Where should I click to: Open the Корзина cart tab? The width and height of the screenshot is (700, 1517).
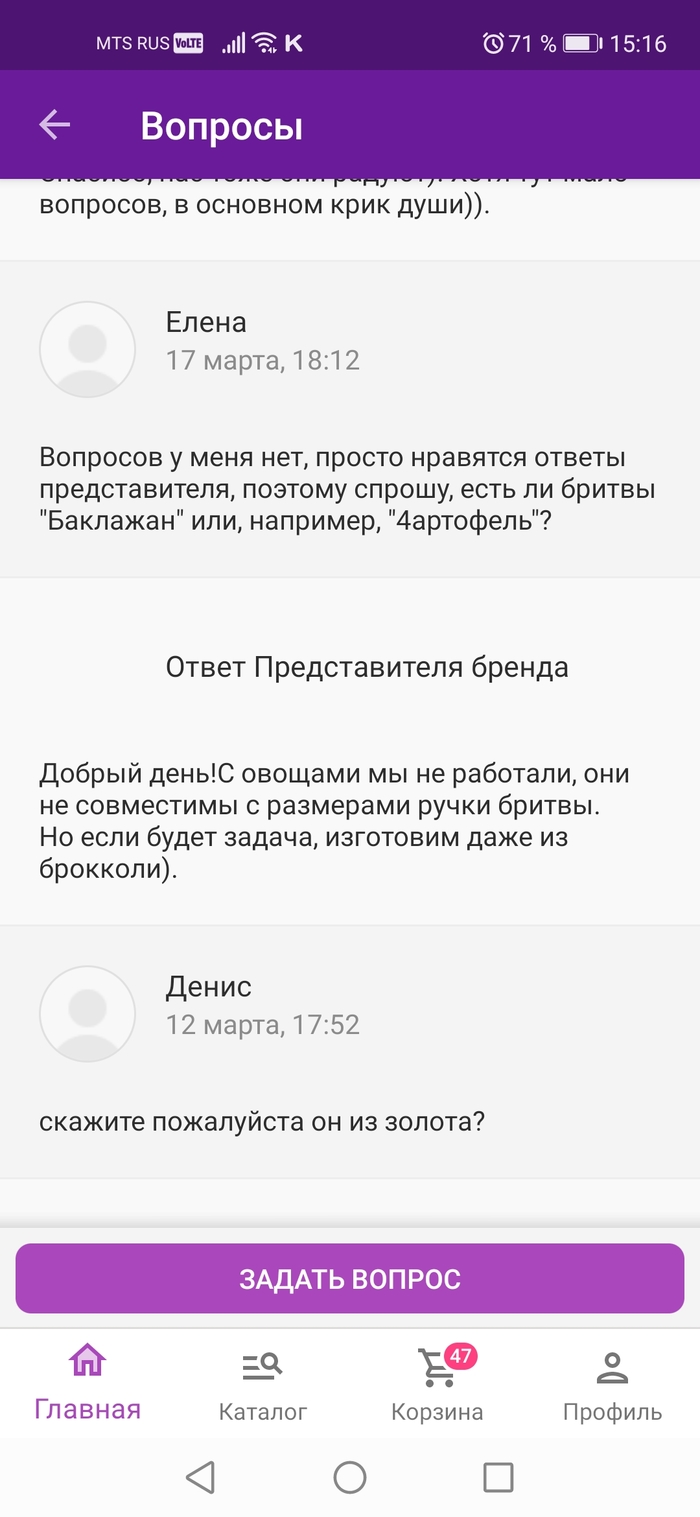pyautogui.click(x=438, y=1385)
